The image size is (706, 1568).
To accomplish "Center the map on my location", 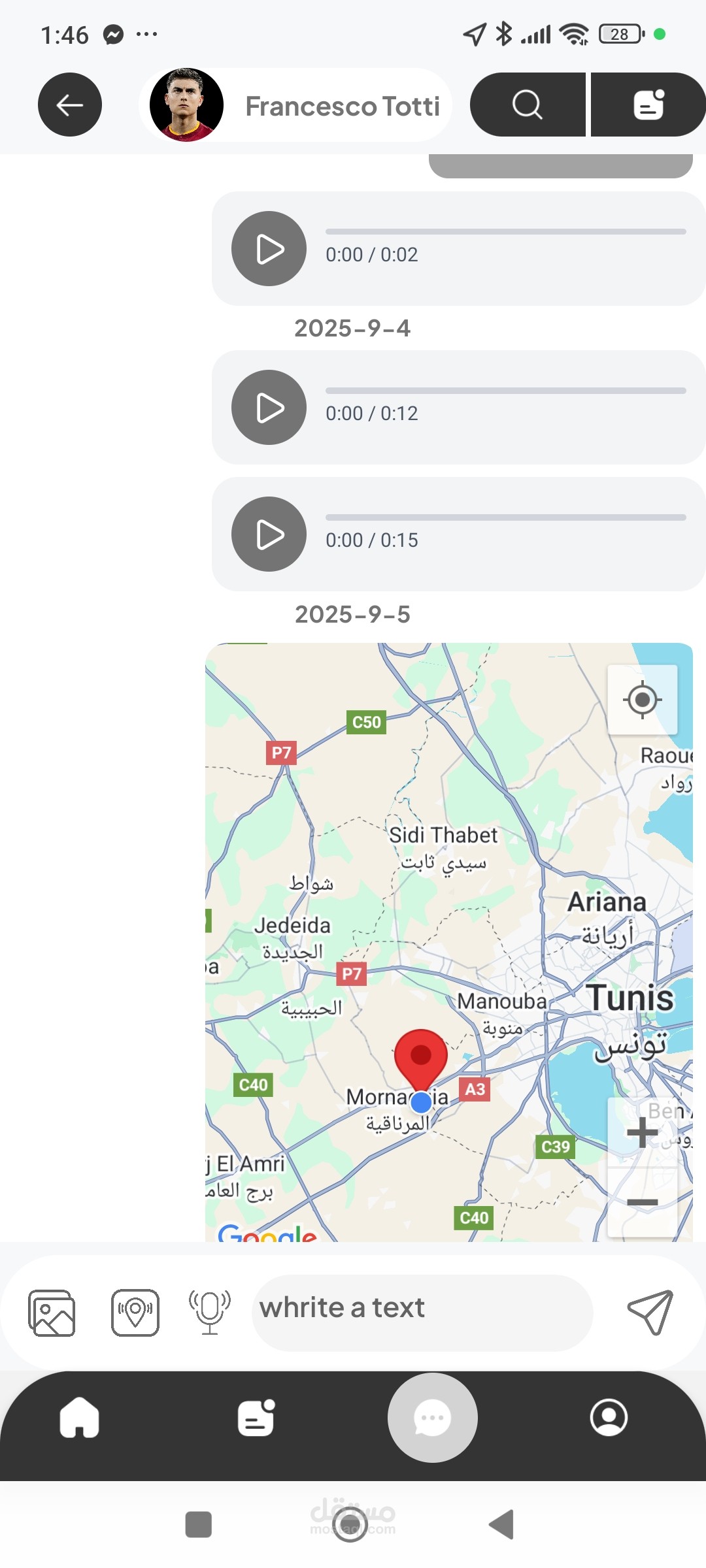I will (642, 700).
